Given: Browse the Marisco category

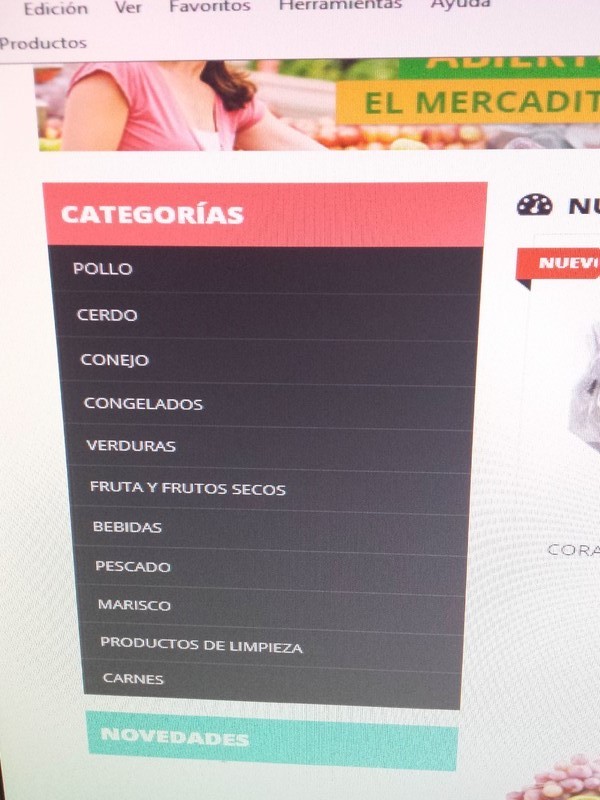Looking at the screenshot, I should click(134, 605).
